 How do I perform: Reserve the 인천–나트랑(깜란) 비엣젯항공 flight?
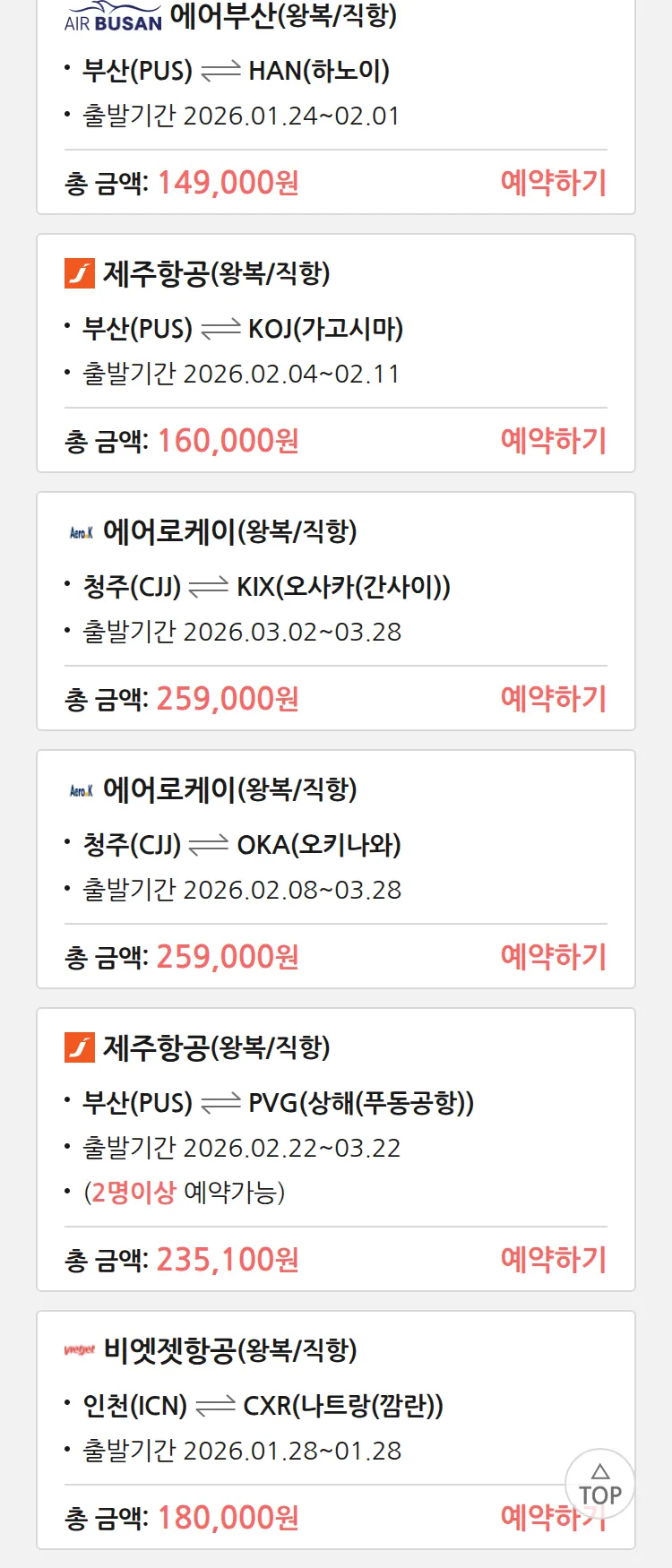tap(529, 1518)
